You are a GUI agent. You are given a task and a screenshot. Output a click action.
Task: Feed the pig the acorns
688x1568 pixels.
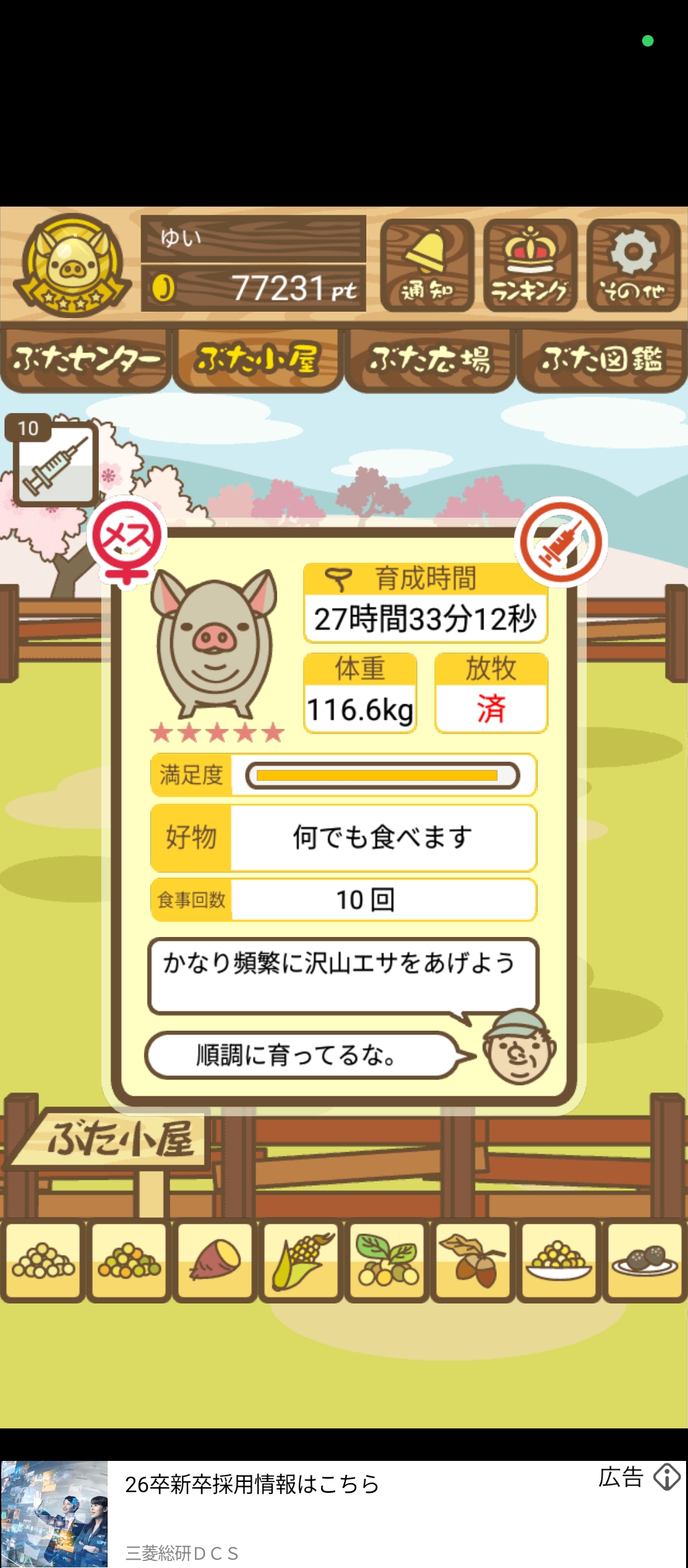[x=473, y=1261]
